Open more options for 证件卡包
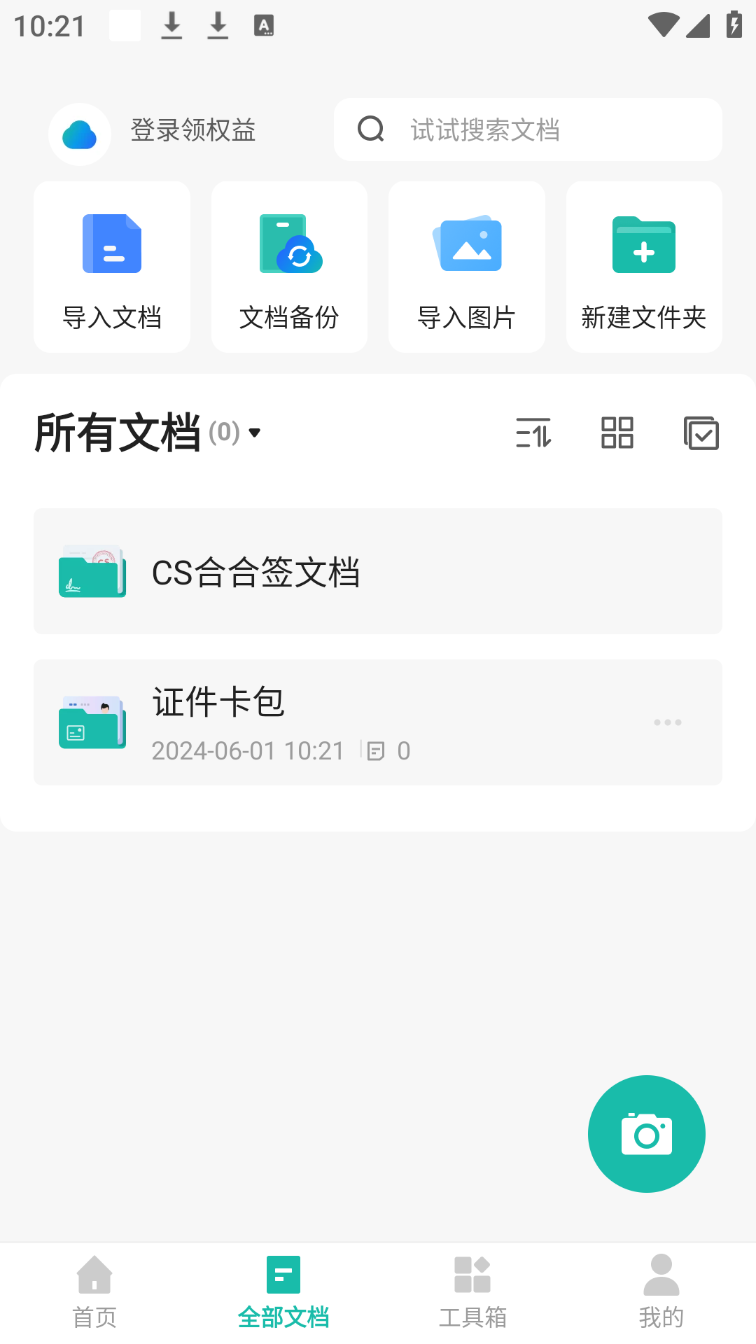The image size is (756, 1344). [667, 722]
